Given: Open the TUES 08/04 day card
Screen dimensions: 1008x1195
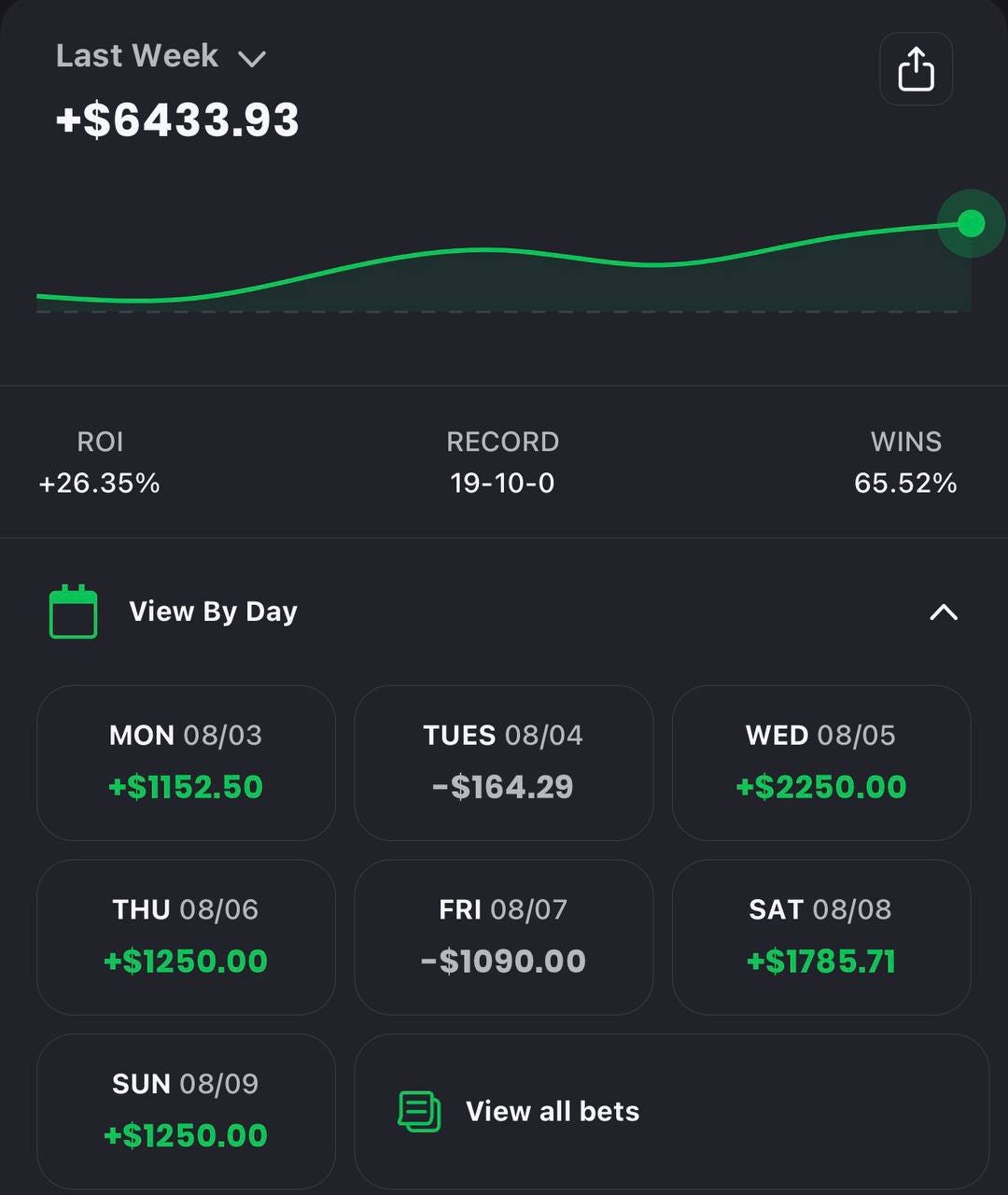Looking at the screenshot, I should pos(503,763).
